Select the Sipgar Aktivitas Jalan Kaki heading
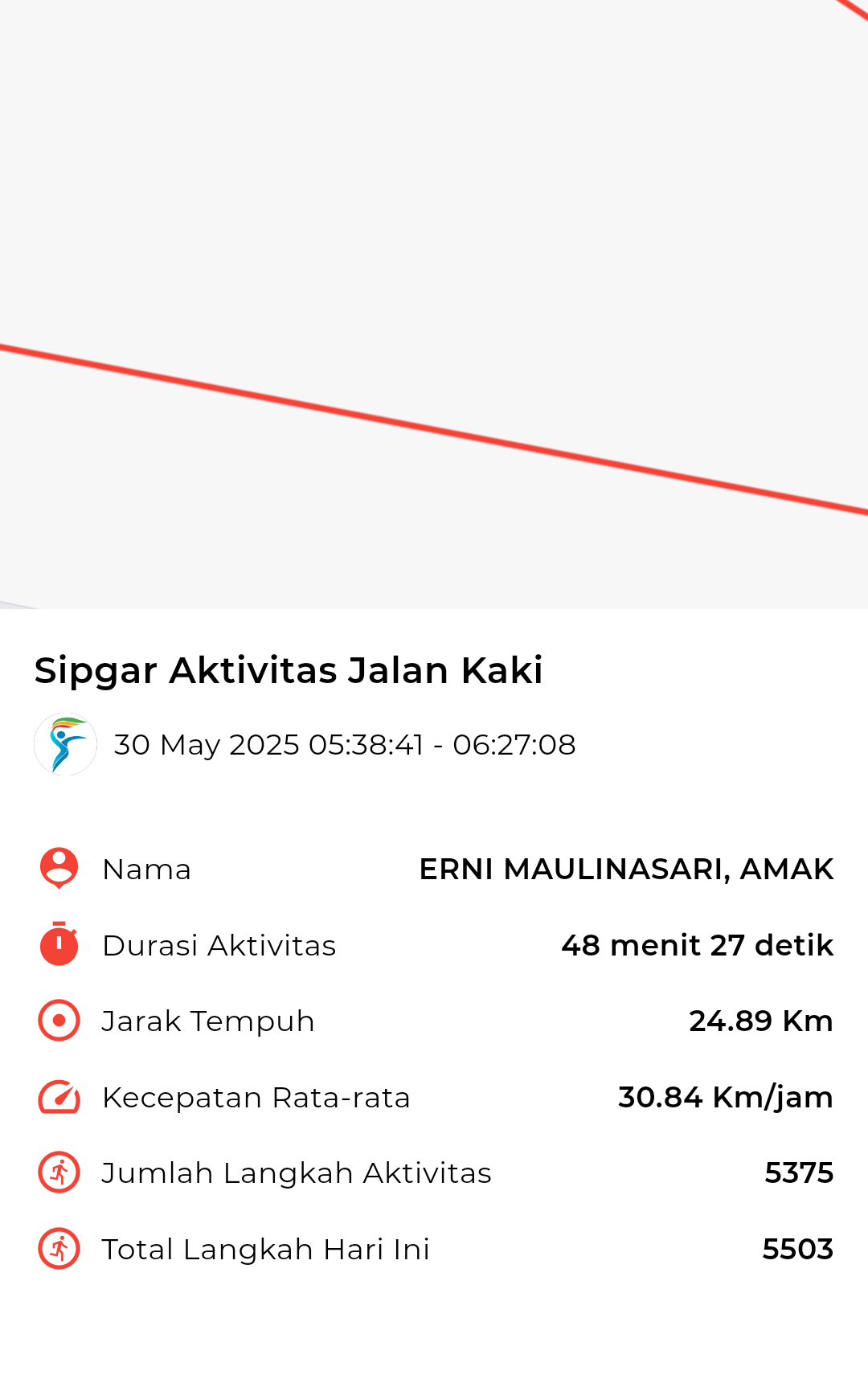Viewport: 868px width, 1375px height. pyautogui.click(x=288, y=669)
